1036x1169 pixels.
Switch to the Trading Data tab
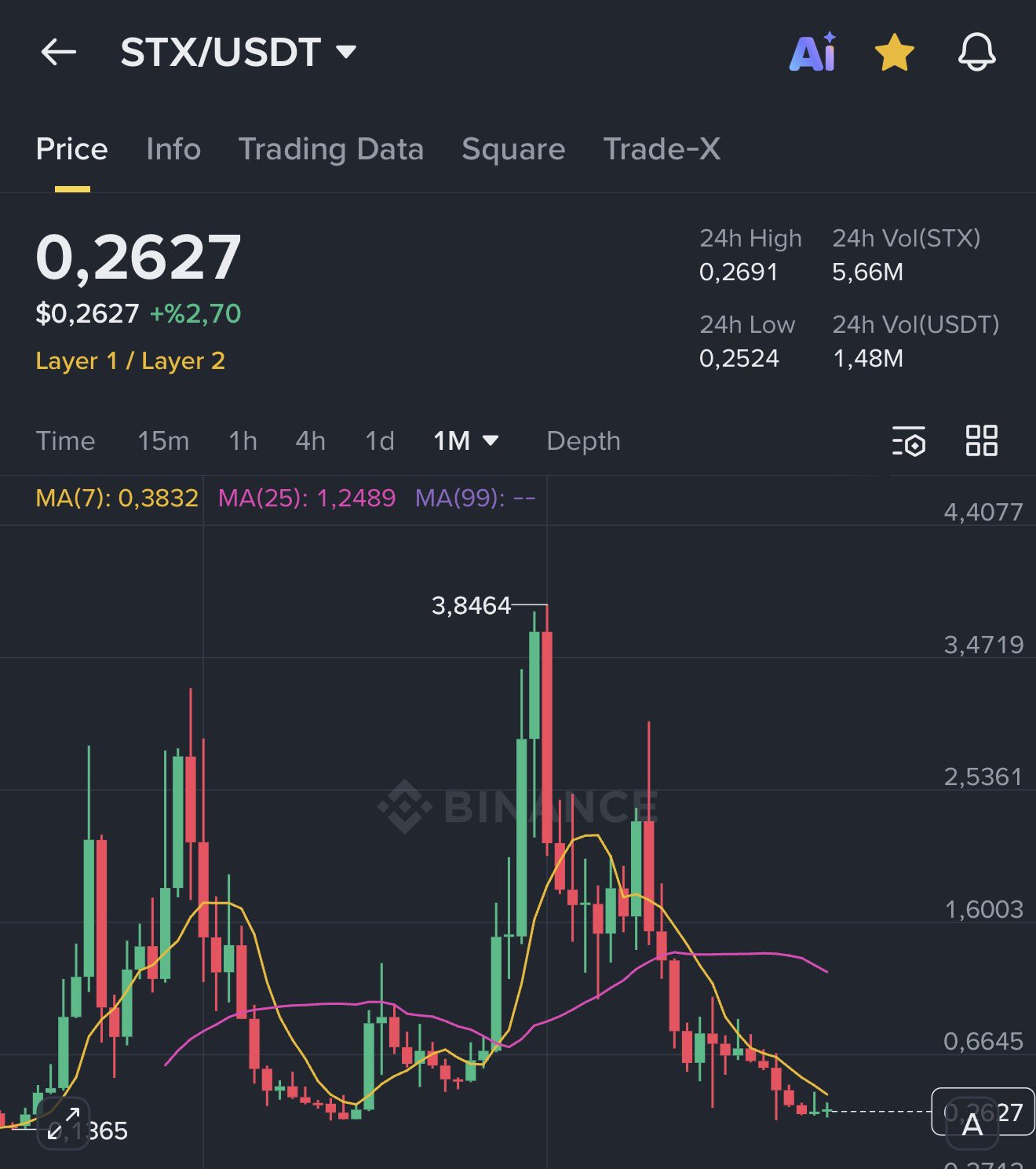coord(330,149)
